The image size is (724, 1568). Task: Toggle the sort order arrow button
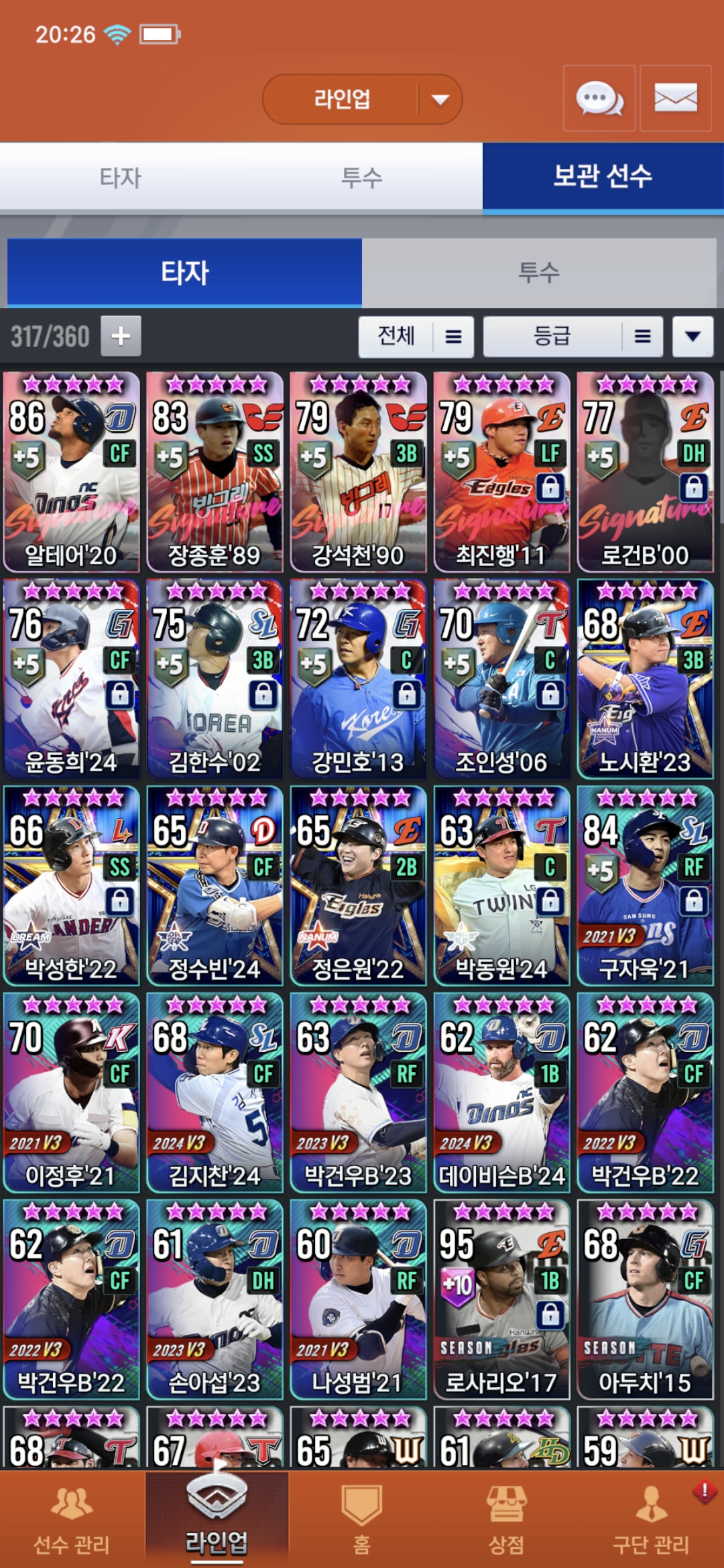(692, 336)
